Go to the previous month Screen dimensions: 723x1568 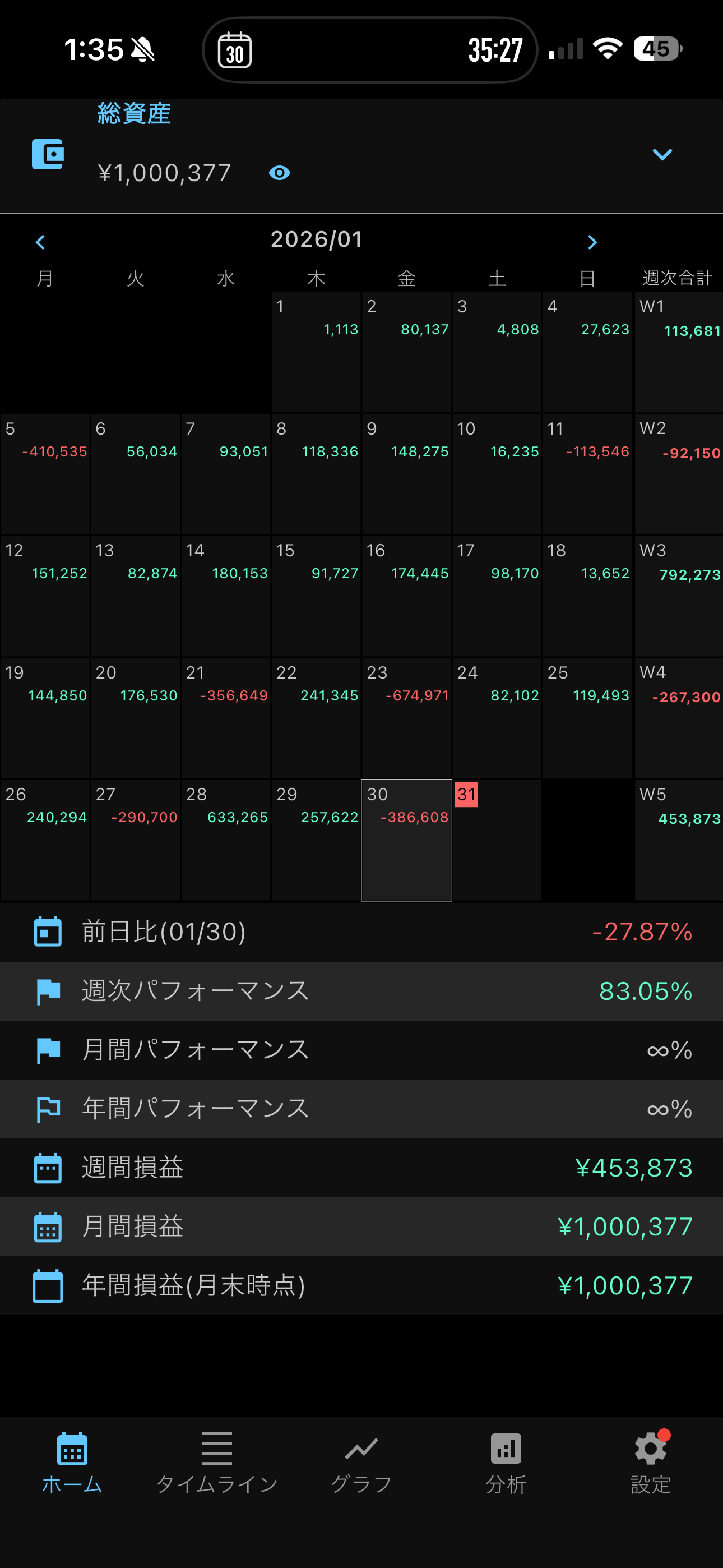coord(41,243)
